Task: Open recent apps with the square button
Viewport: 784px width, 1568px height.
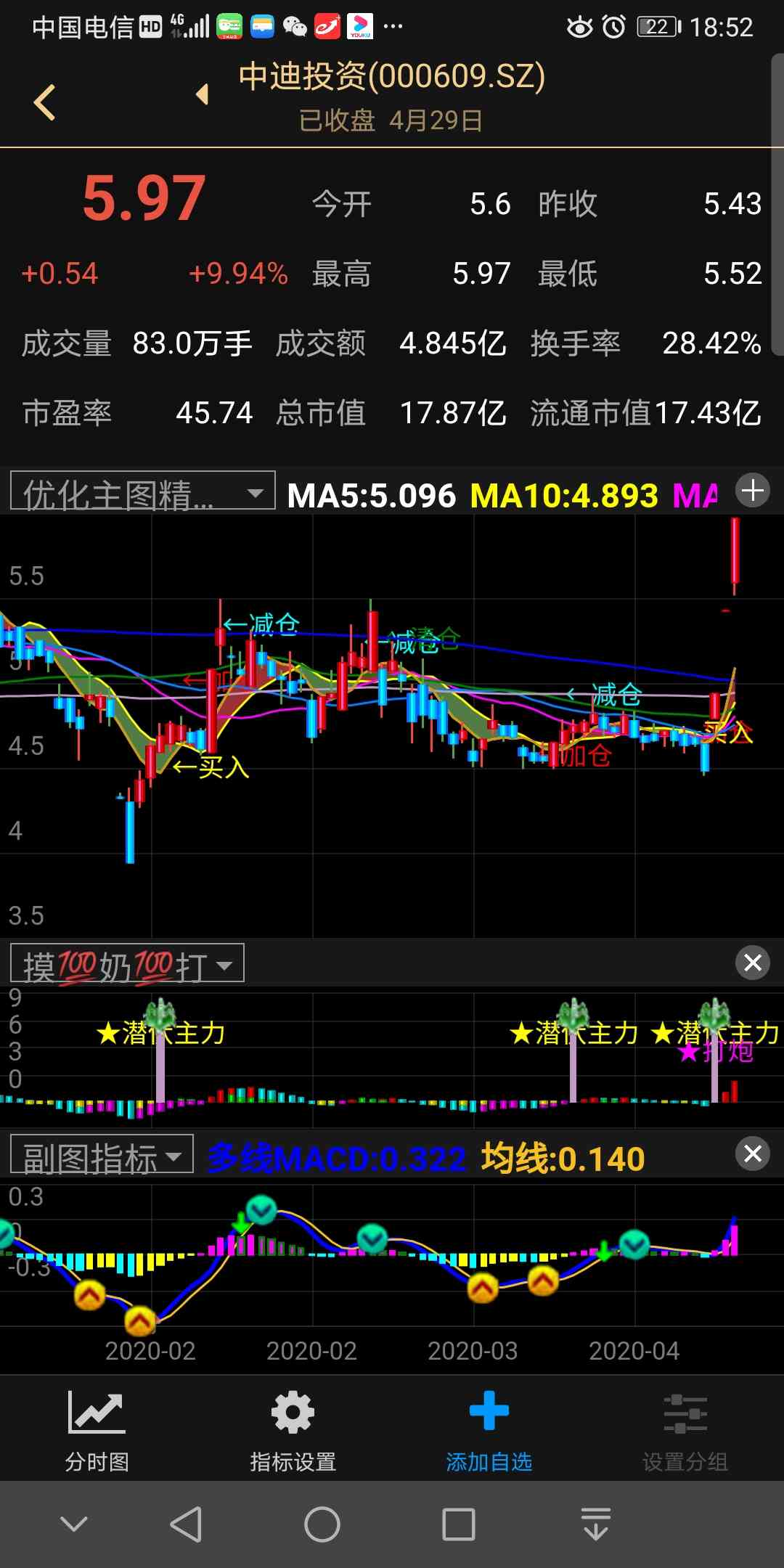Action: tap(459, 1524)
